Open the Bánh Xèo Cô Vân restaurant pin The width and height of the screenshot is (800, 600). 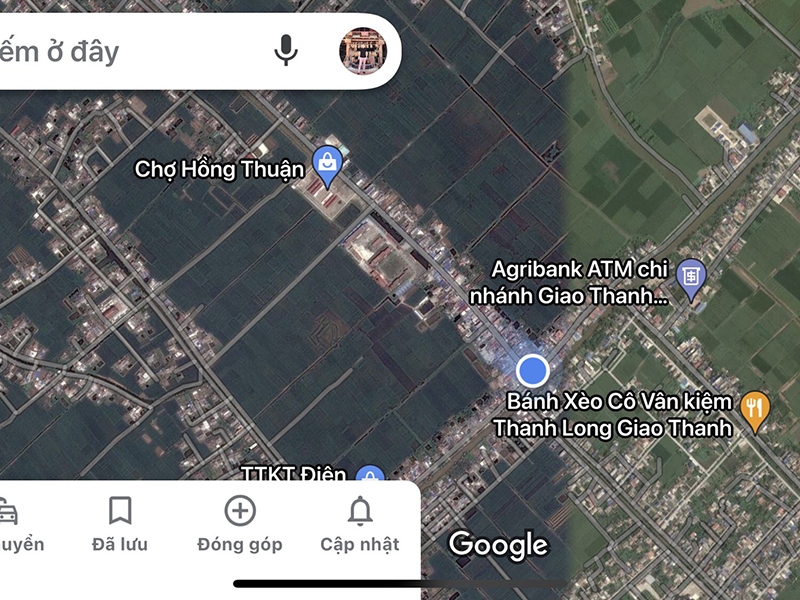point(756,408)
